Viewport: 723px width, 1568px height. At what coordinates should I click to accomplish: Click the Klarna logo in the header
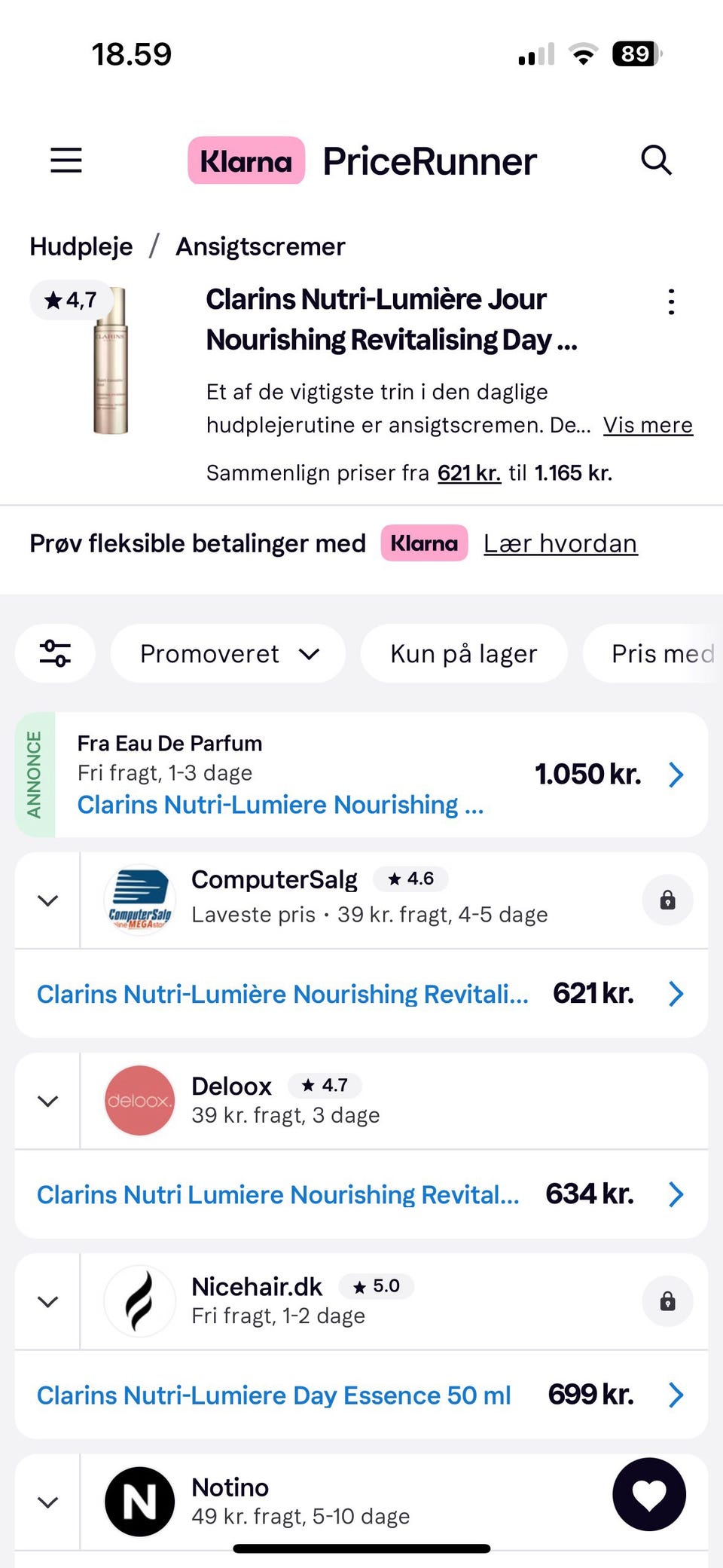(x=246, y=160)
